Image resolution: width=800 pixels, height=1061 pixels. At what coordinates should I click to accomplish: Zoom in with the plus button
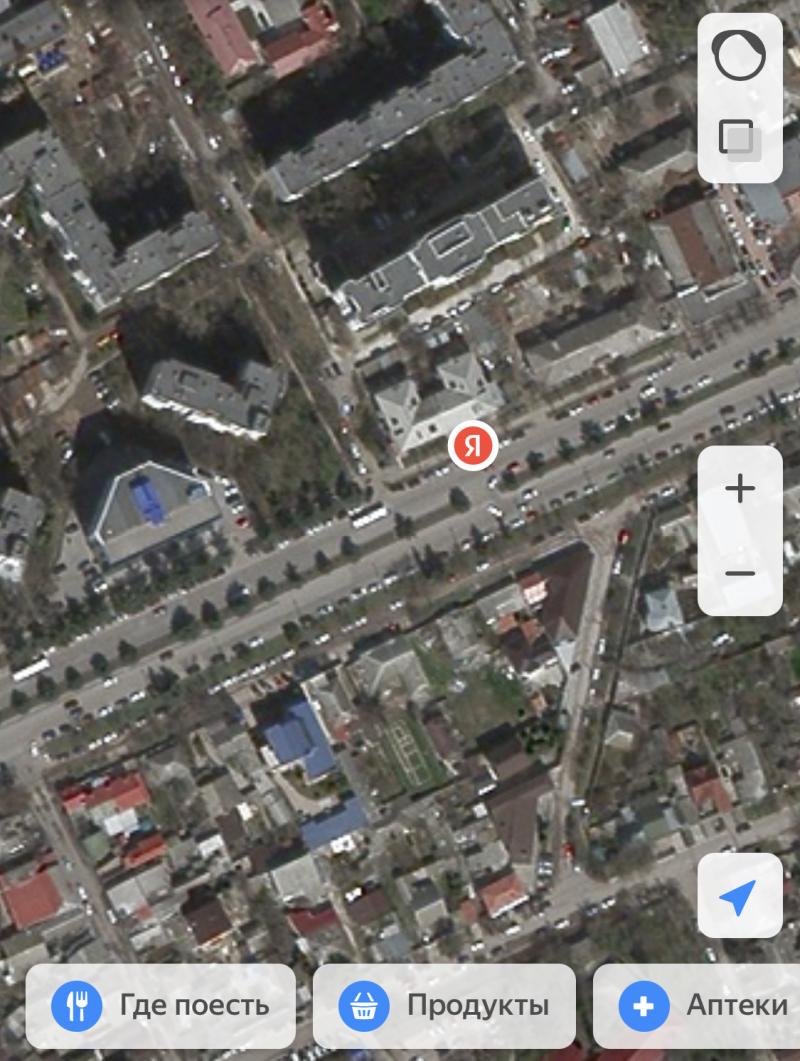point(740,489)
